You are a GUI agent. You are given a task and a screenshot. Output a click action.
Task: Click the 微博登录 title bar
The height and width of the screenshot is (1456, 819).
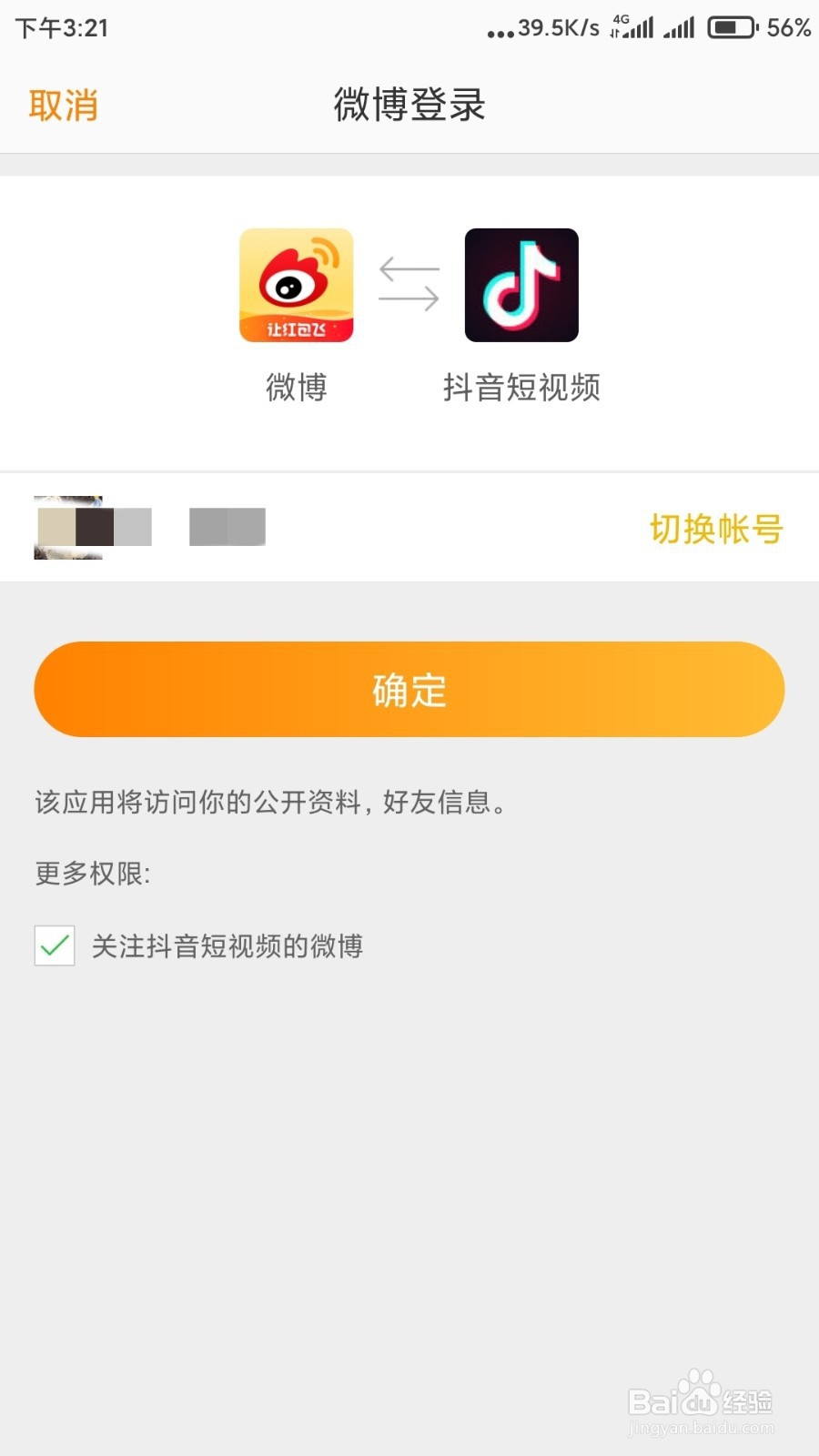pos(409,103)
